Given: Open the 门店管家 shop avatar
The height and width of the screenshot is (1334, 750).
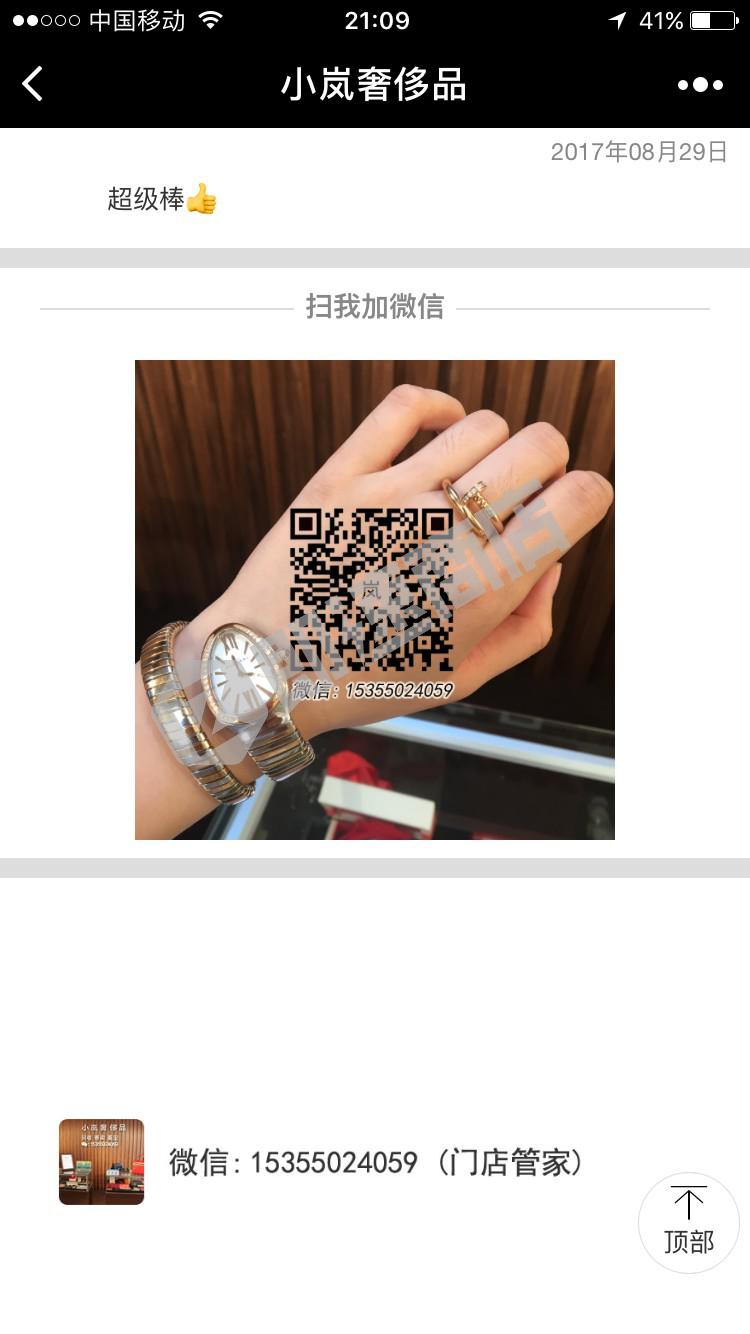Looking at the screenshot, I should click(101, 1161).
